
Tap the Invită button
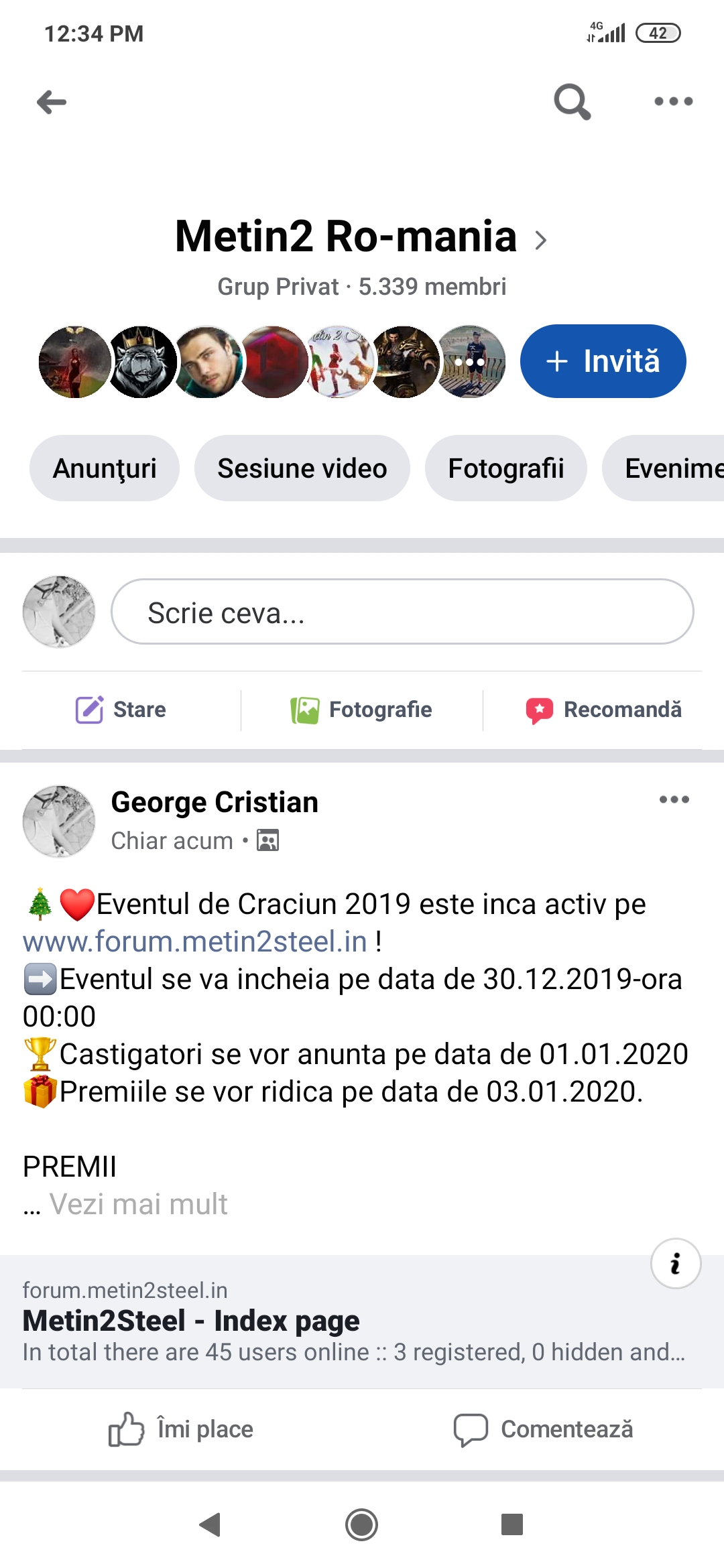click(603, 361)
